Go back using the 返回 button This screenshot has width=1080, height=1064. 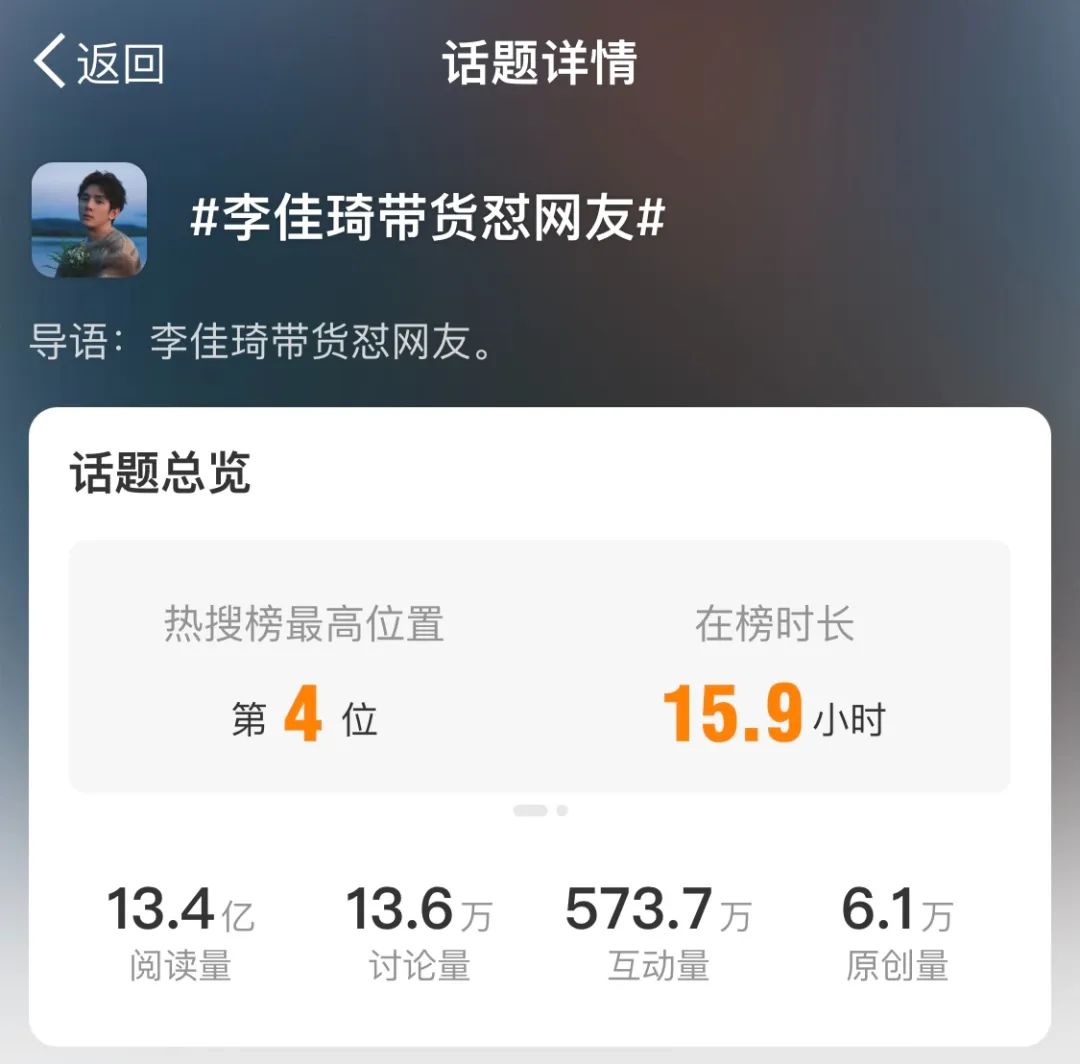pos(99,63)
